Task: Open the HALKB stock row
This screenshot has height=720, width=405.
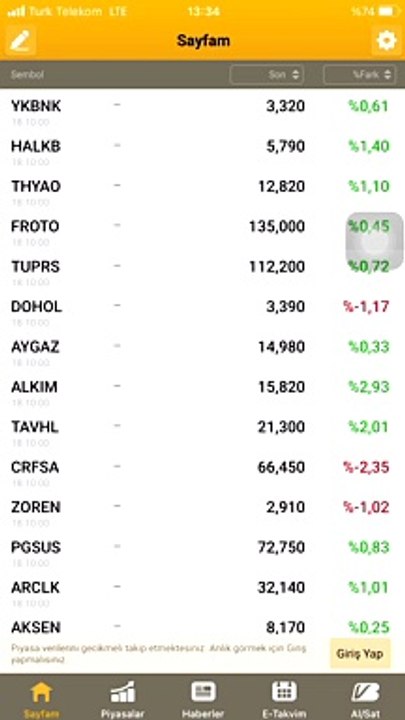Action: (202, 151)
